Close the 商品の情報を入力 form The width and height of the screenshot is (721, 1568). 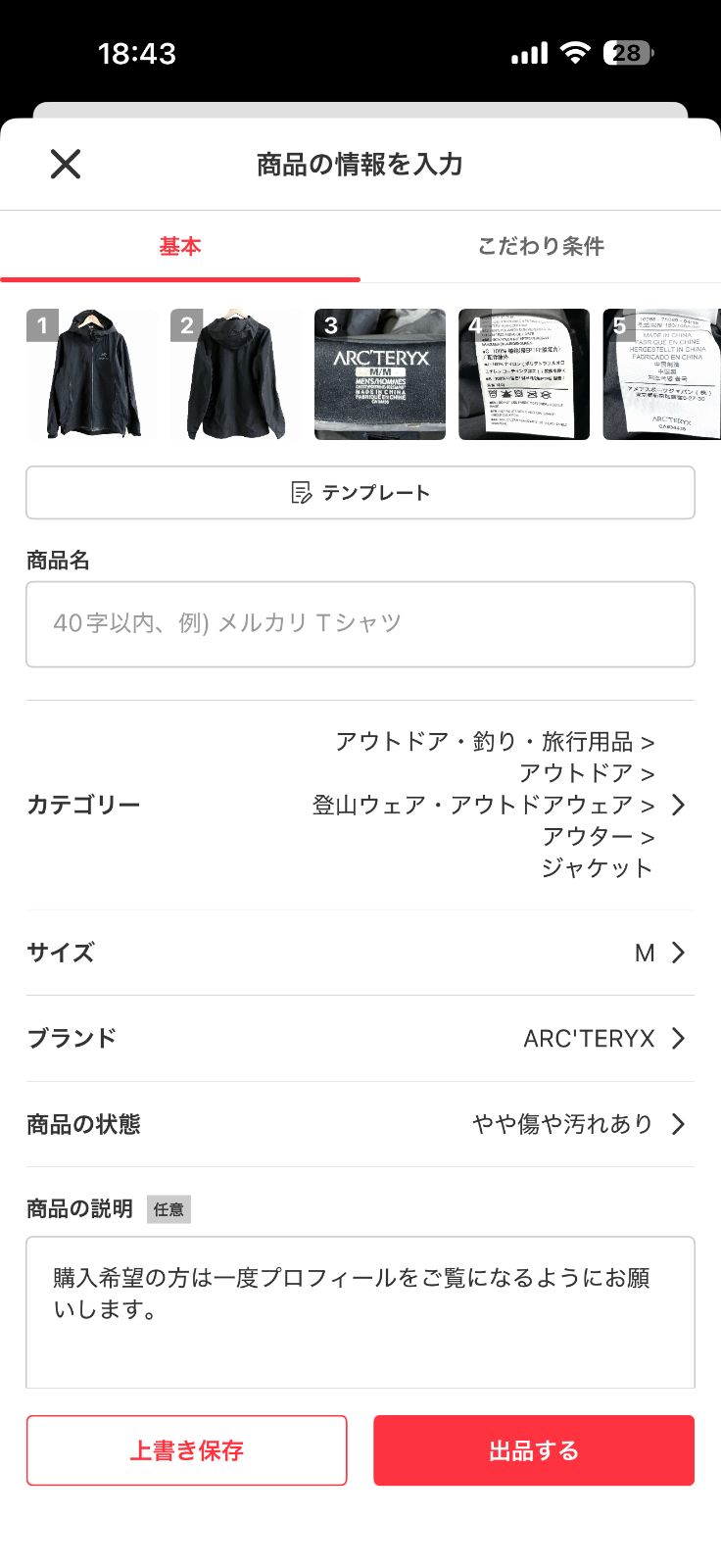click(x=66, y=164)
